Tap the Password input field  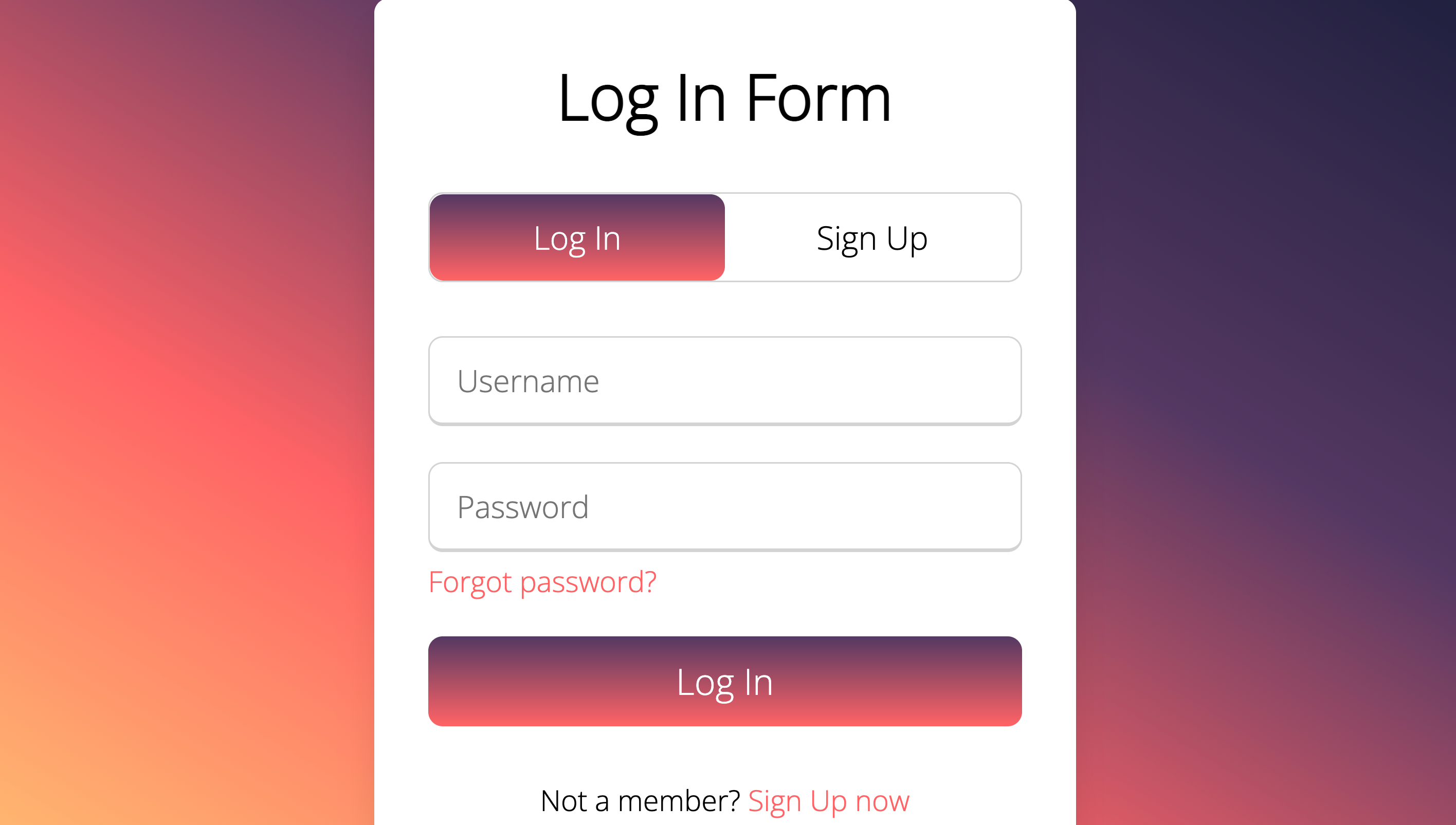[724, 506]
